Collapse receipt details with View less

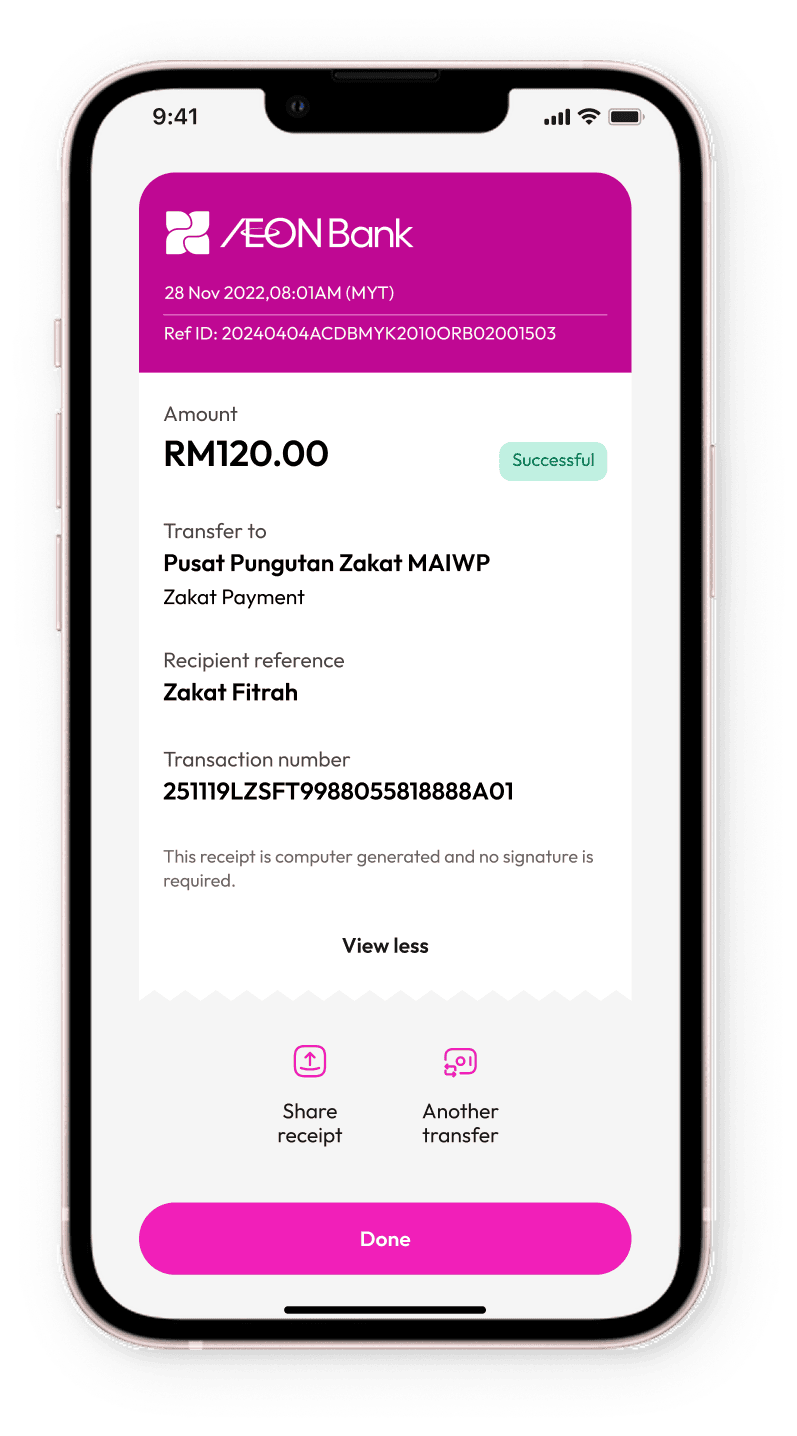point(385,946)
